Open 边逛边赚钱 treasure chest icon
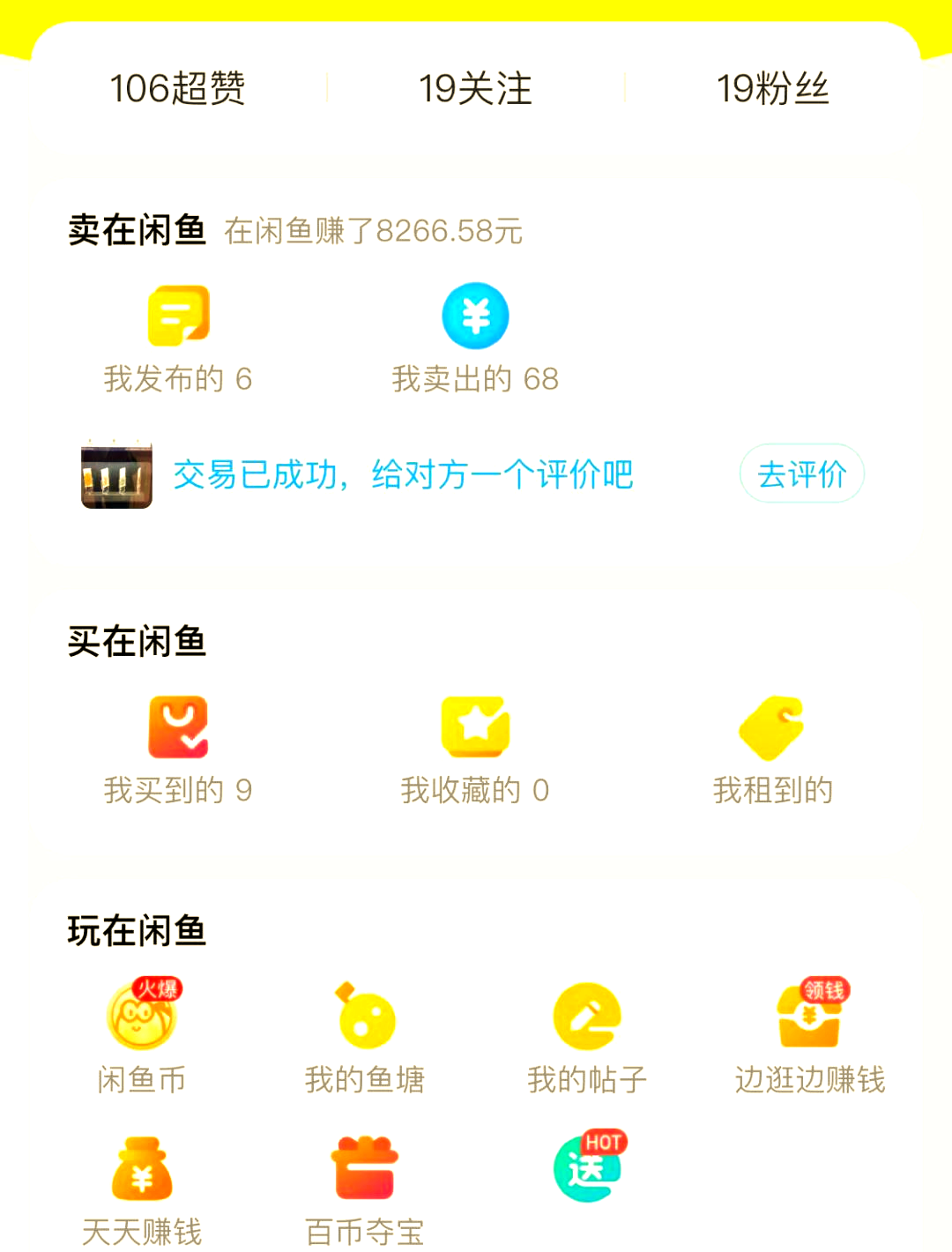The image size is (952, 1252). 810,1016
